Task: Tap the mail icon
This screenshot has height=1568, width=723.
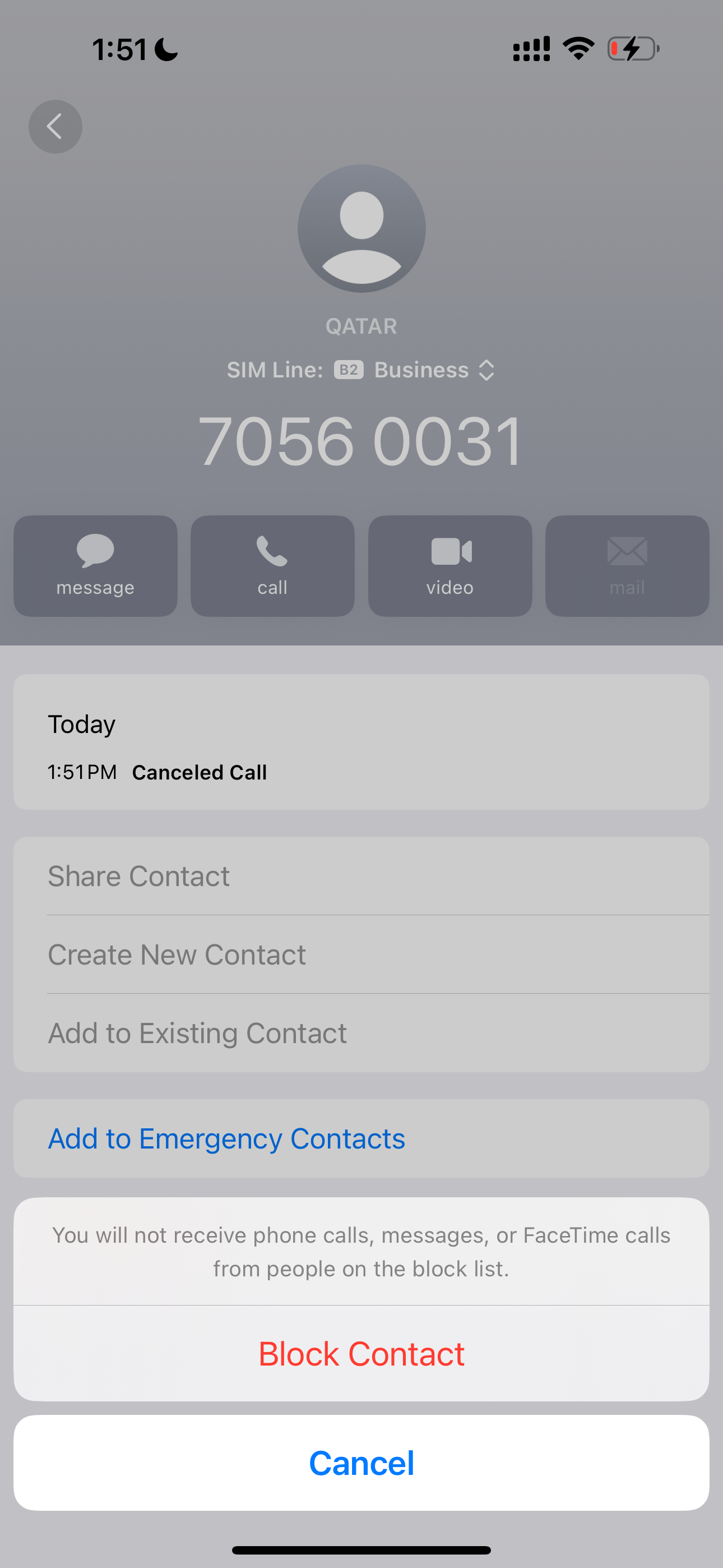Action: (x=627, y=565)
